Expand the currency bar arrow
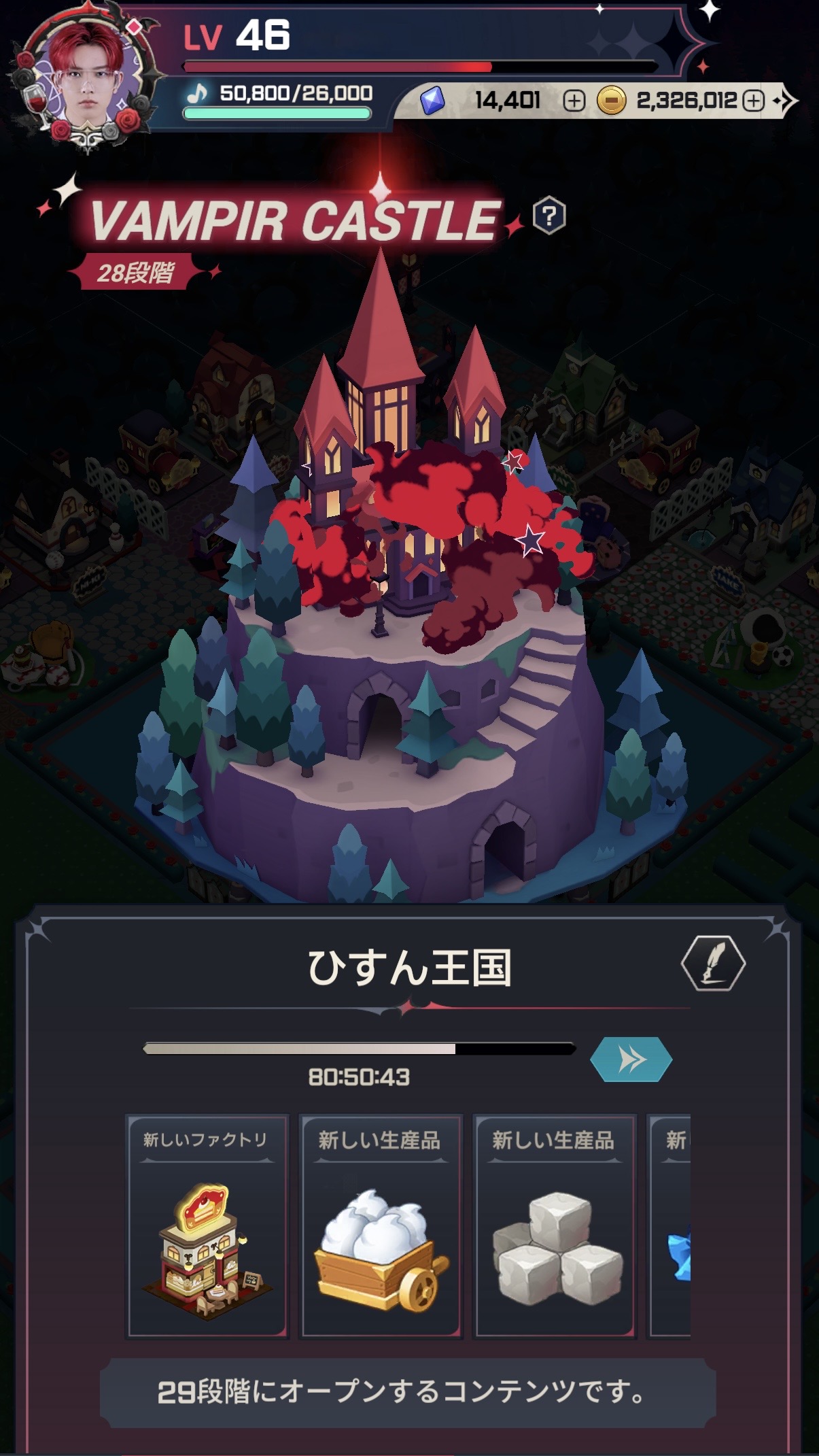This screenshot has width=819, height=1456. pyautogui.click(x=786, y=101)
